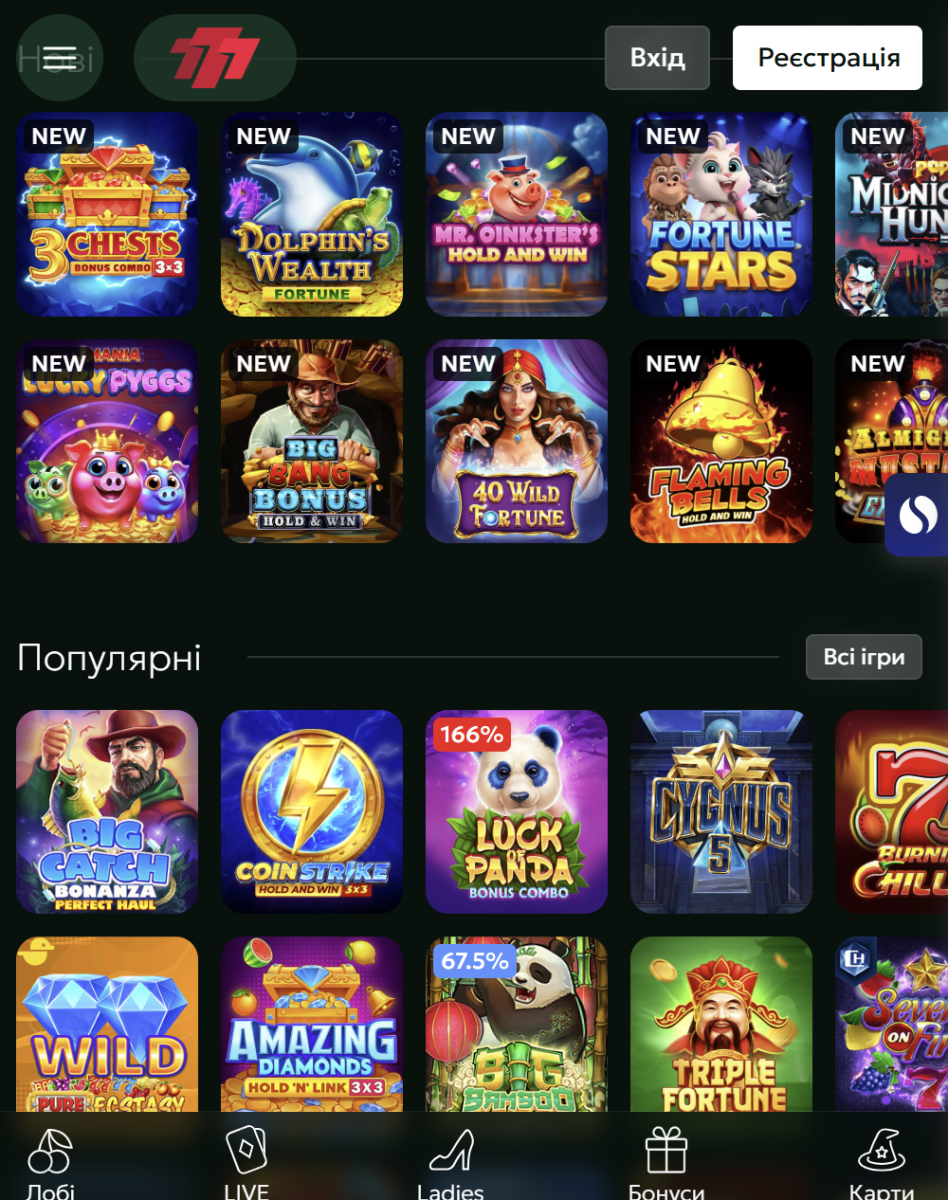Image resolution: width=948 pixels, height=1200 pixels.
Task: Open the 3 Chests Bonus Combo game
Action: (107, 215)
